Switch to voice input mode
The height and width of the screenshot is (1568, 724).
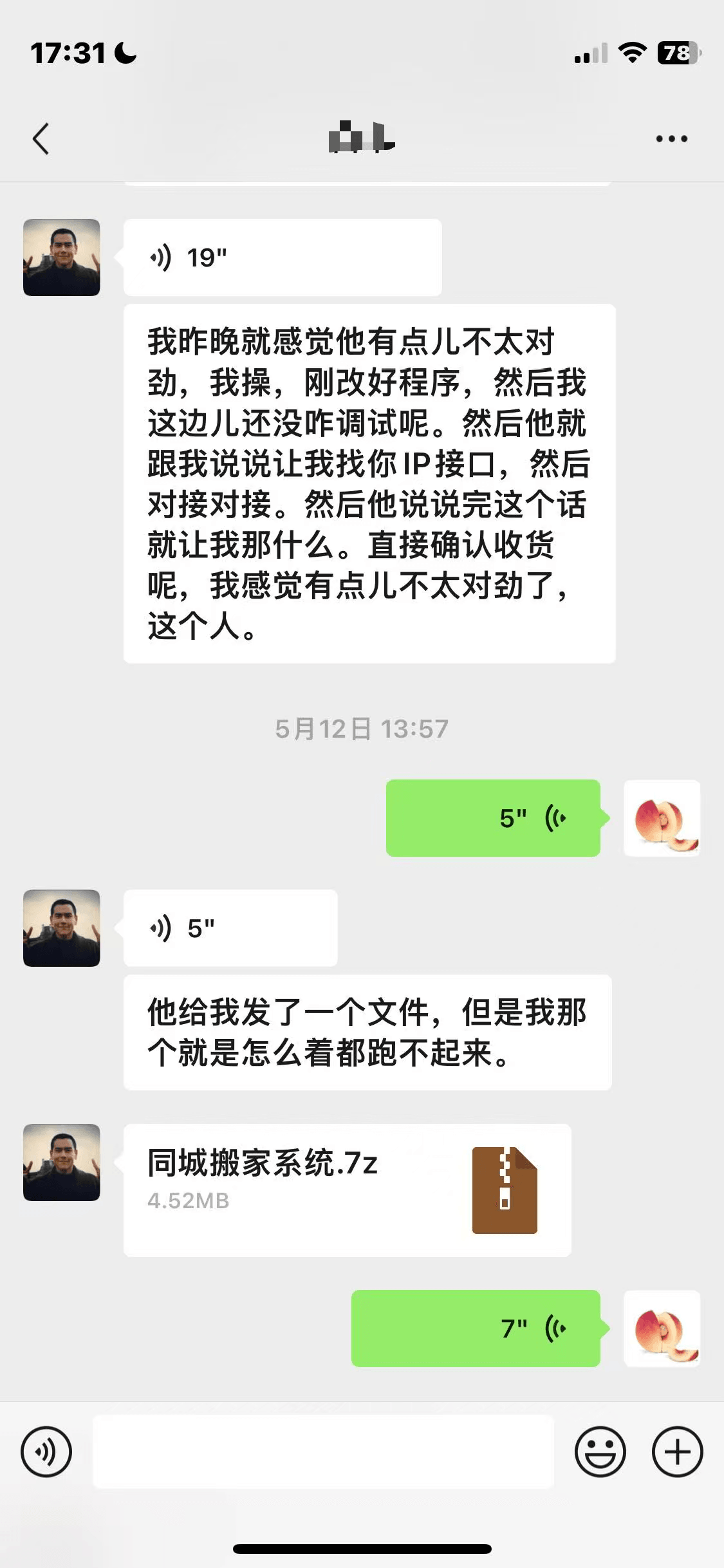[x=46, y=1451]
